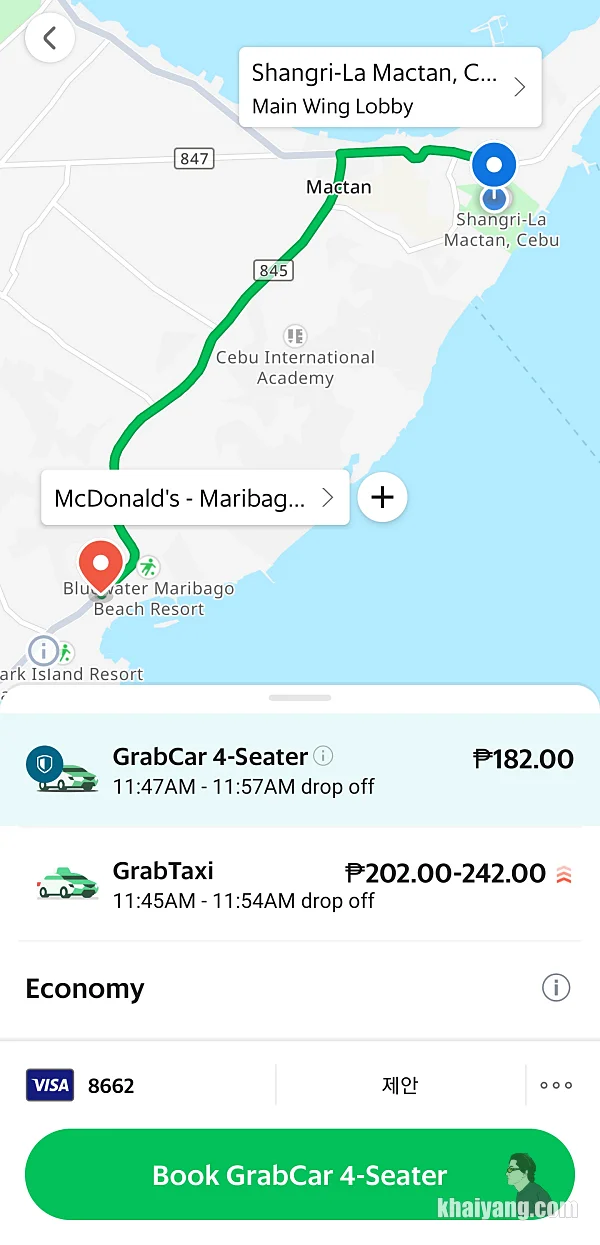Choose the GrabTaxi ride option
The height and width of the screenshot is (1245, 600).
coord(300,885)
